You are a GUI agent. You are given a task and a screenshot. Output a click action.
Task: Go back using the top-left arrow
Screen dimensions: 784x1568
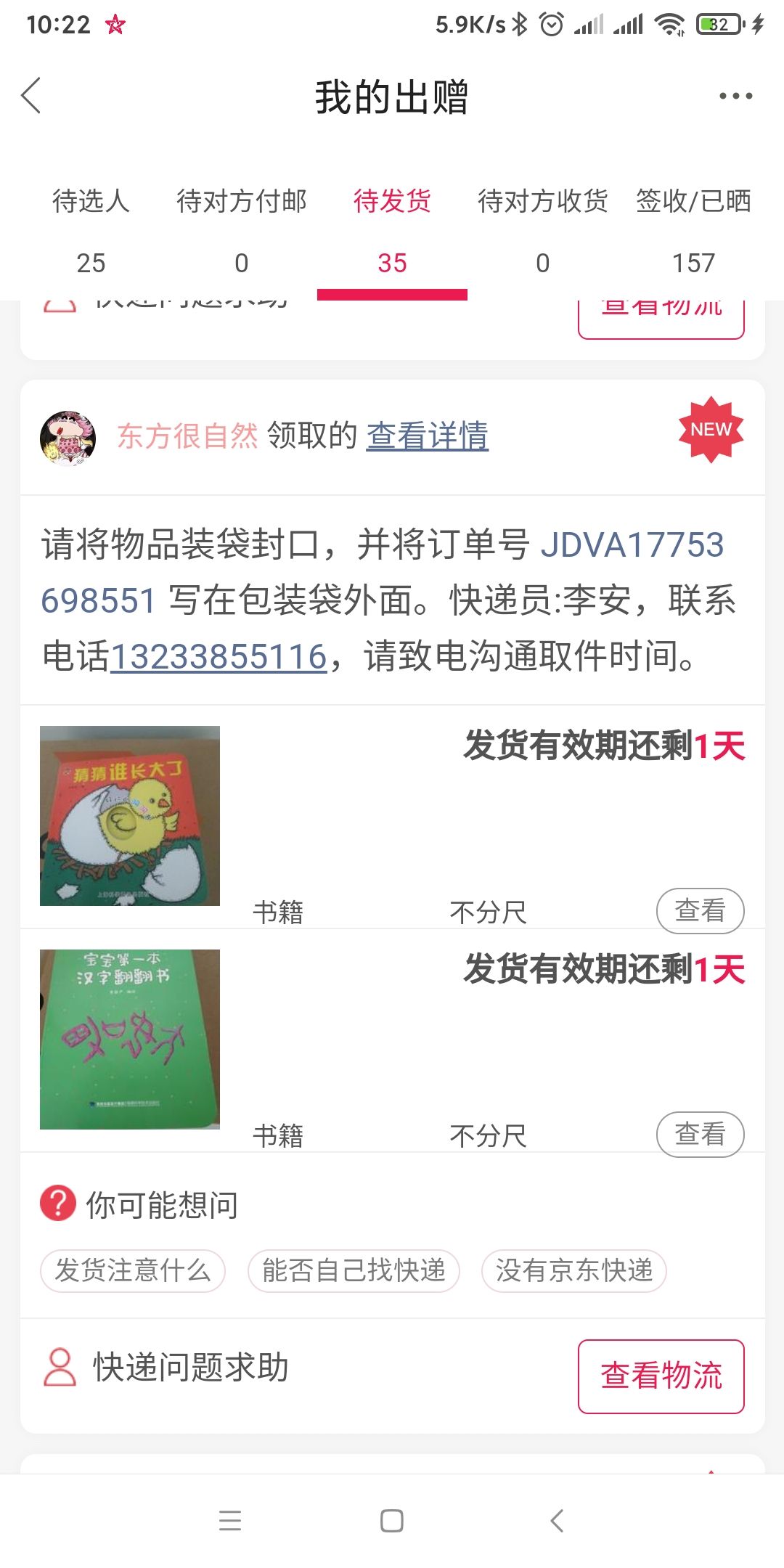click(31, 96)
